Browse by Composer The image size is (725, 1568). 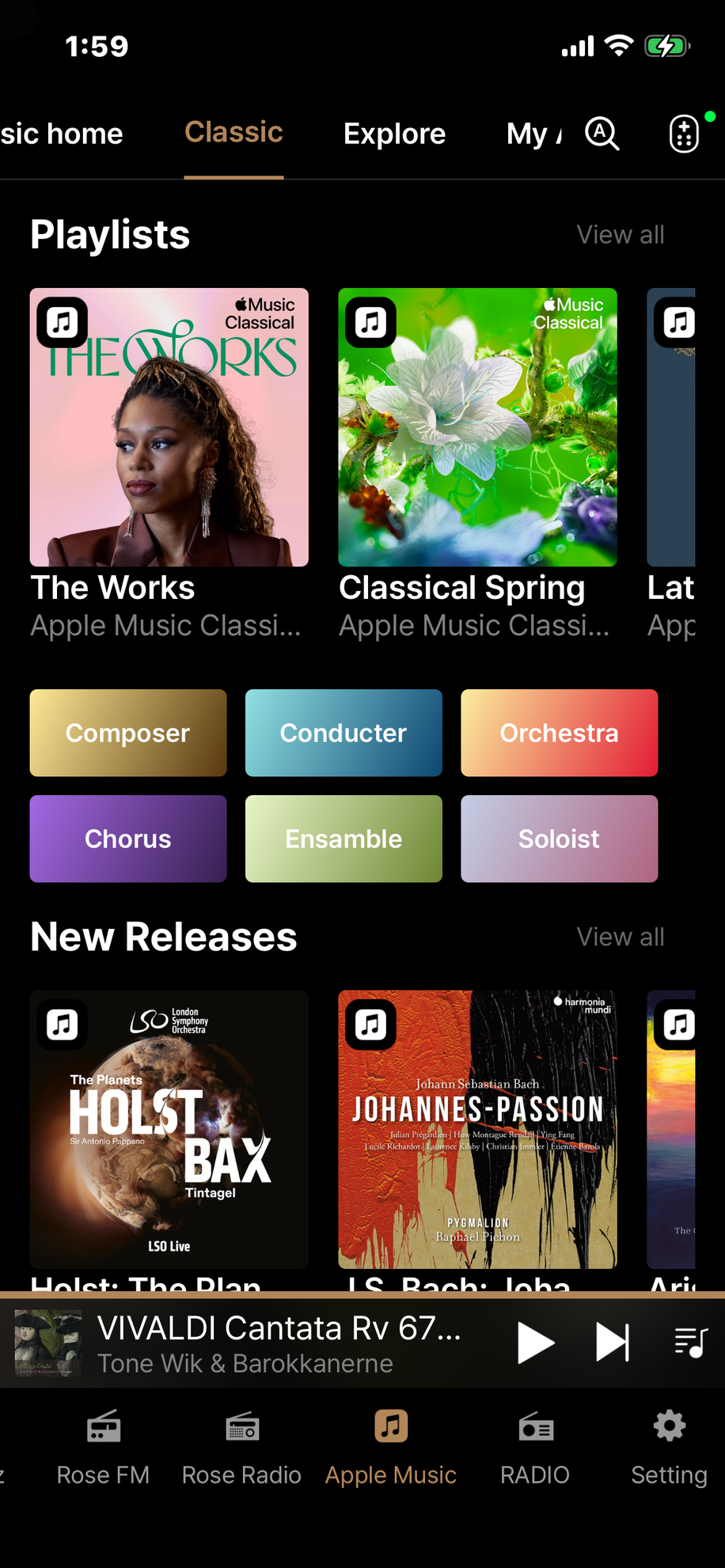pyautogui.click(x=128, y=733)
